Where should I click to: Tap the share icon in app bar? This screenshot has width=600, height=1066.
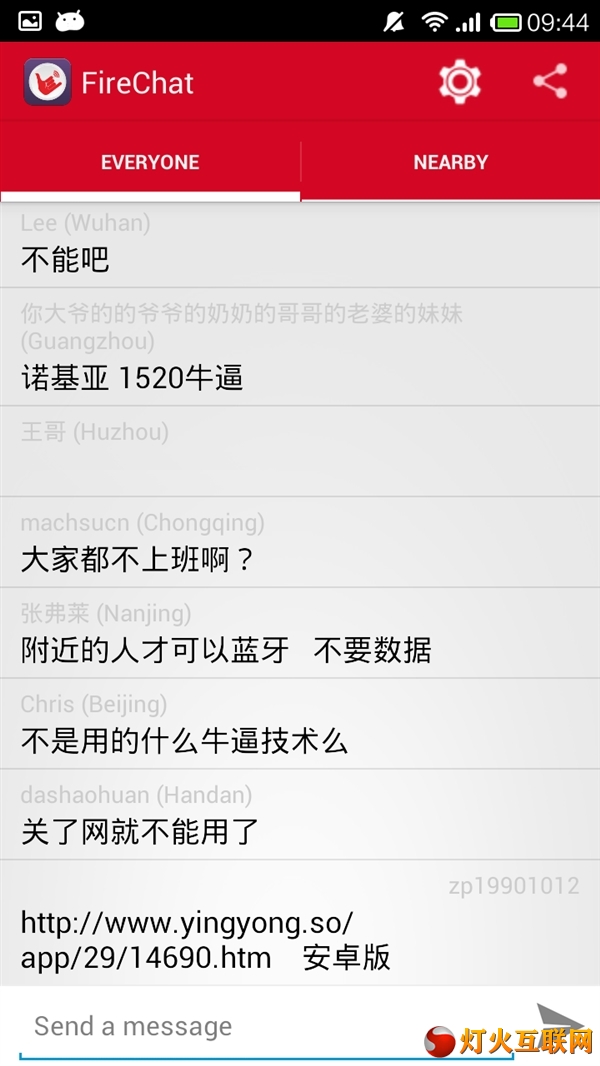pyautogui.click(x=550, y=82)
